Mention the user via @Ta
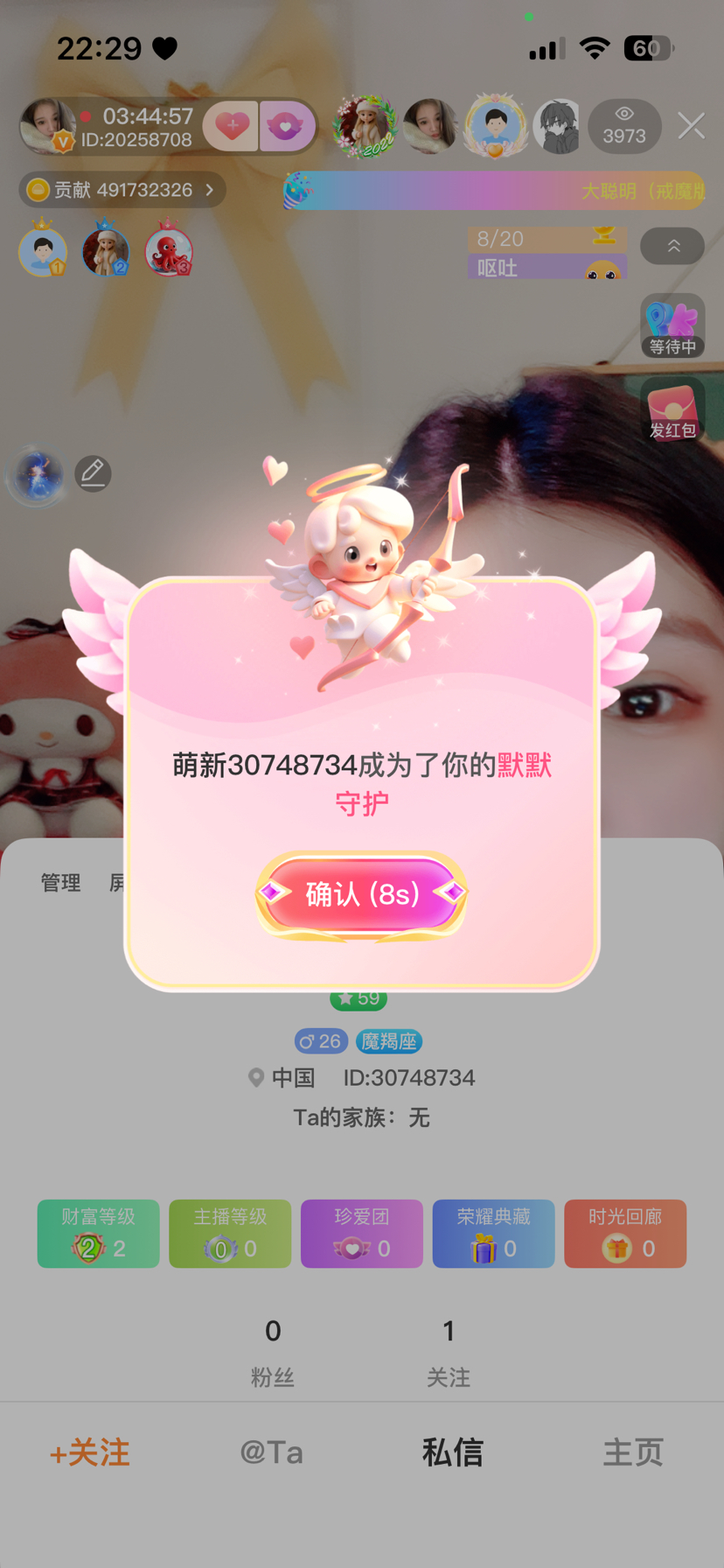This screenshot has width=724, height=1568. pyautogui.click(x=271, y=1452)
